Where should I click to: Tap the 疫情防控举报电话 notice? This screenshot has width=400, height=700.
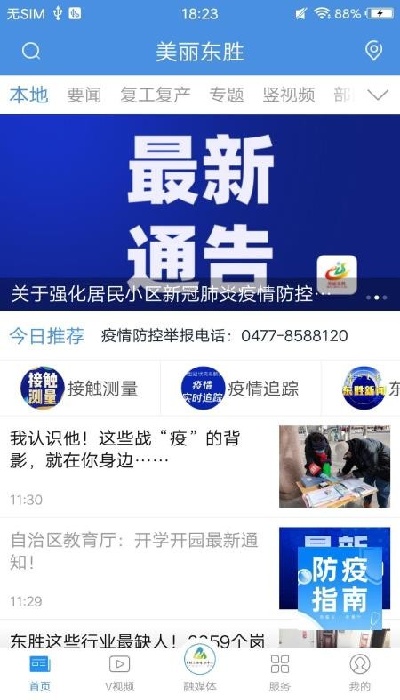point(224,336)
